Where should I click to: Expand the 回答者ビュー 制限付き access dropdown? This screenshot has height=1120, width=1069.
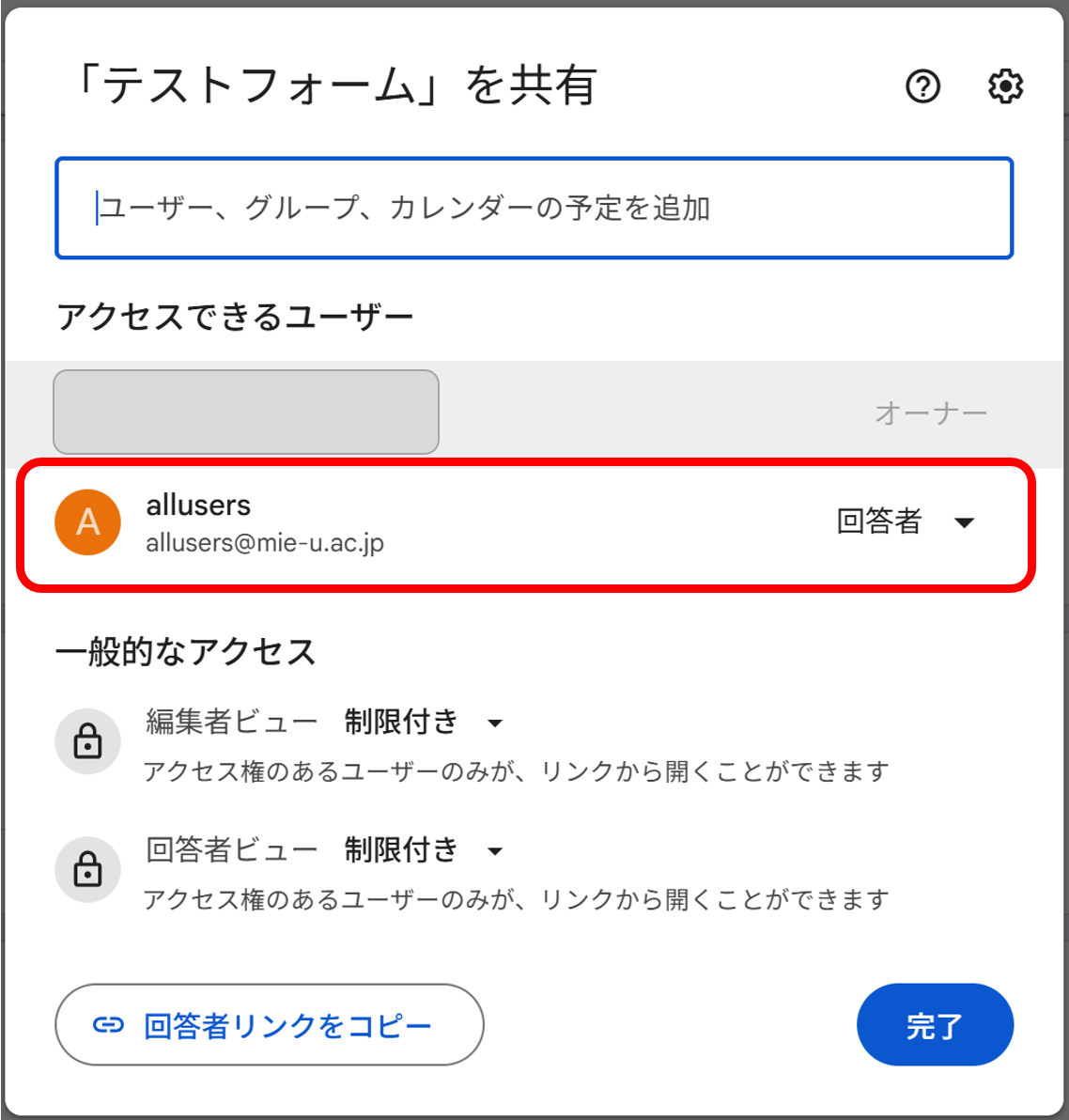[423, 850]
